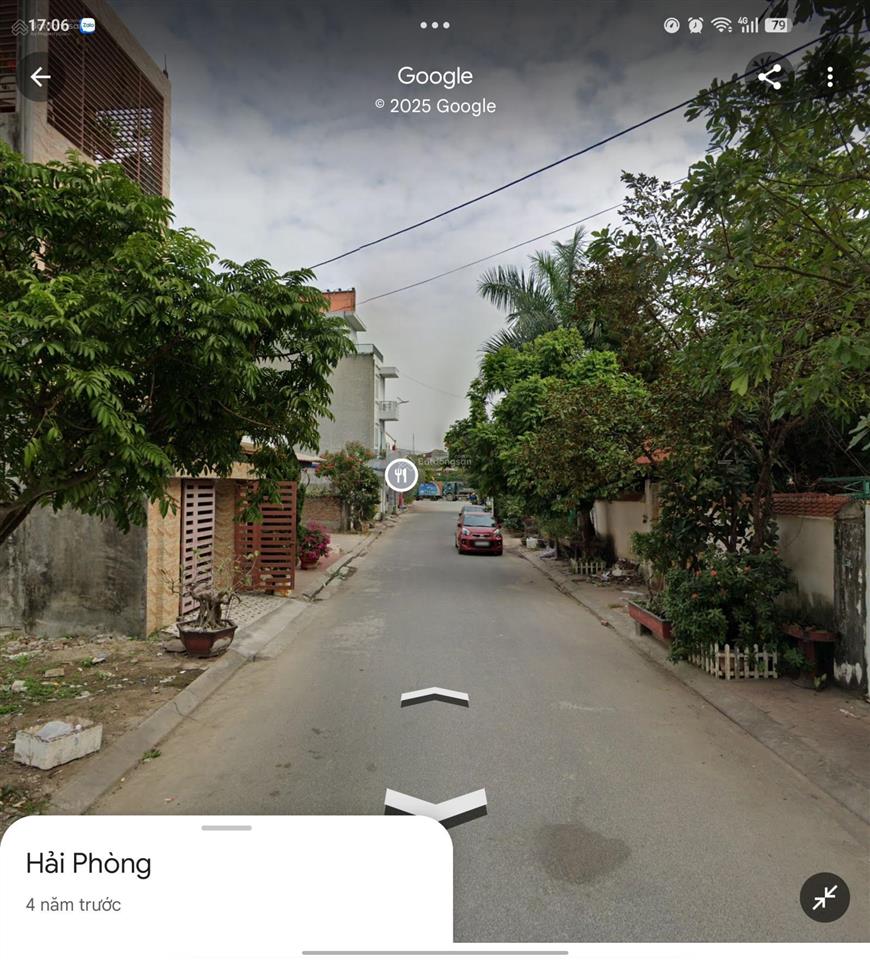Collapse the full-screen Street View
This screenshot has width=870, height=960.
824,897
